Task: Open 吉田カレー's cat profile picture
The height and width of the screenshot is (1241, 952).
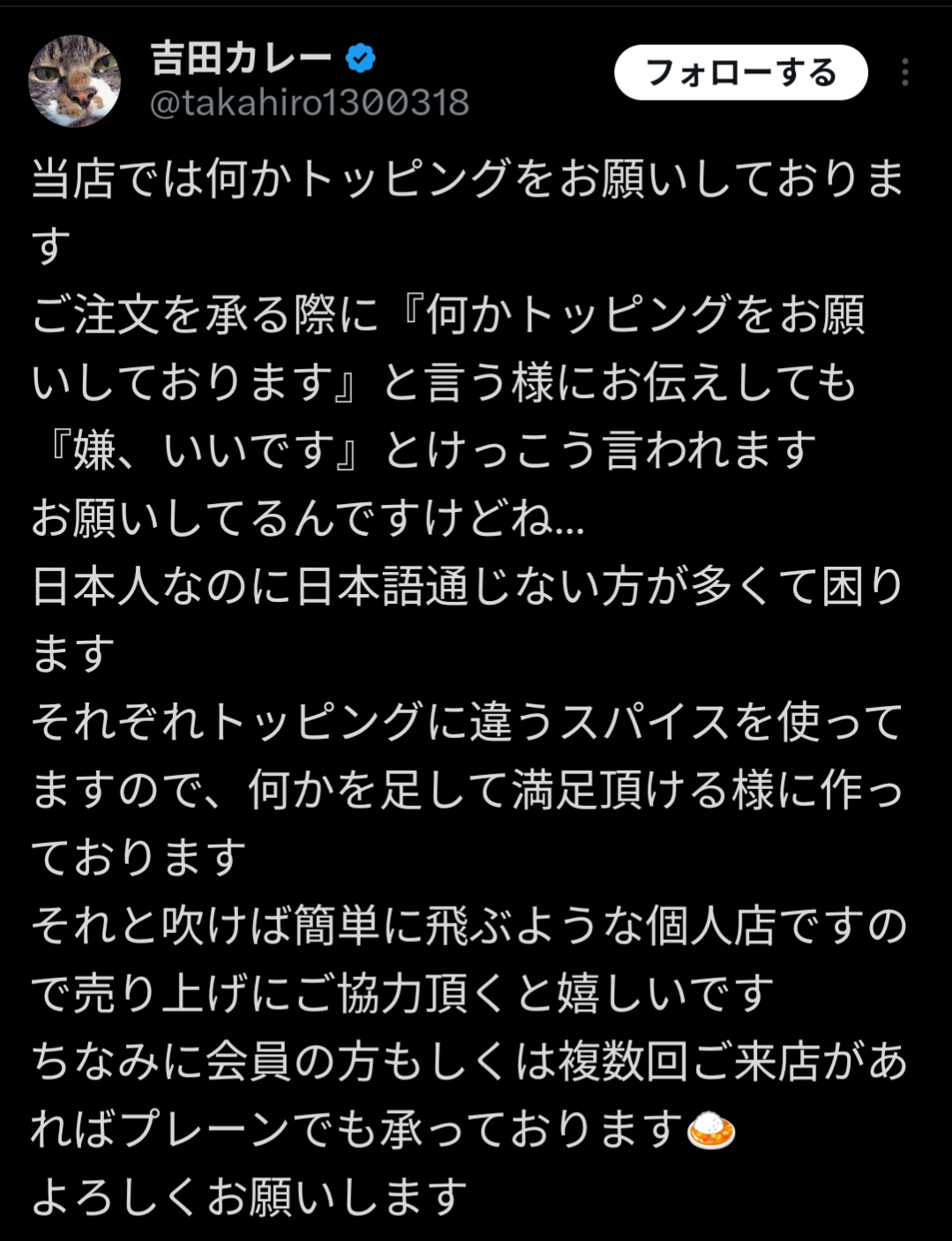Action: (x=75, y=81)
